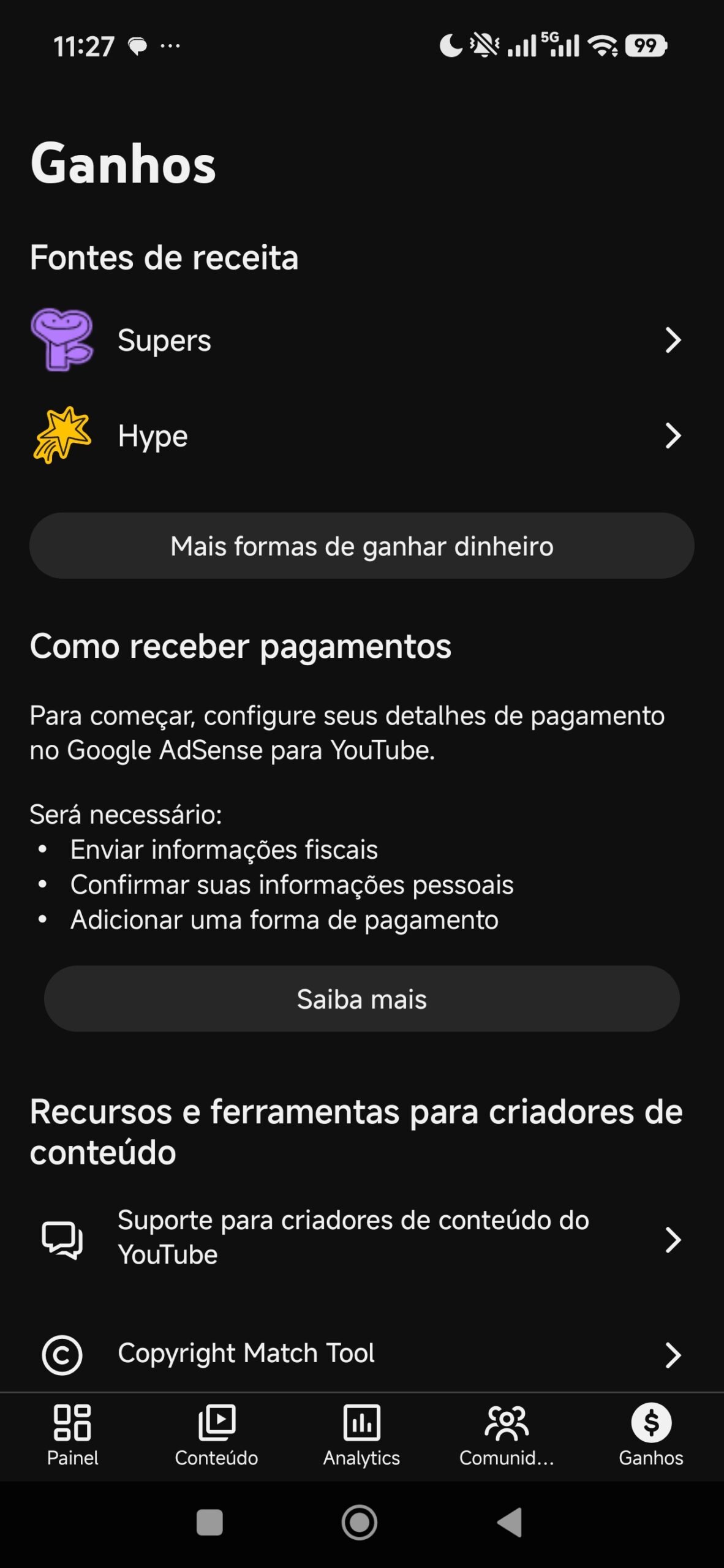Go back with the system back button
This screenshot has width=724, height=1568.
(510, 1523)
